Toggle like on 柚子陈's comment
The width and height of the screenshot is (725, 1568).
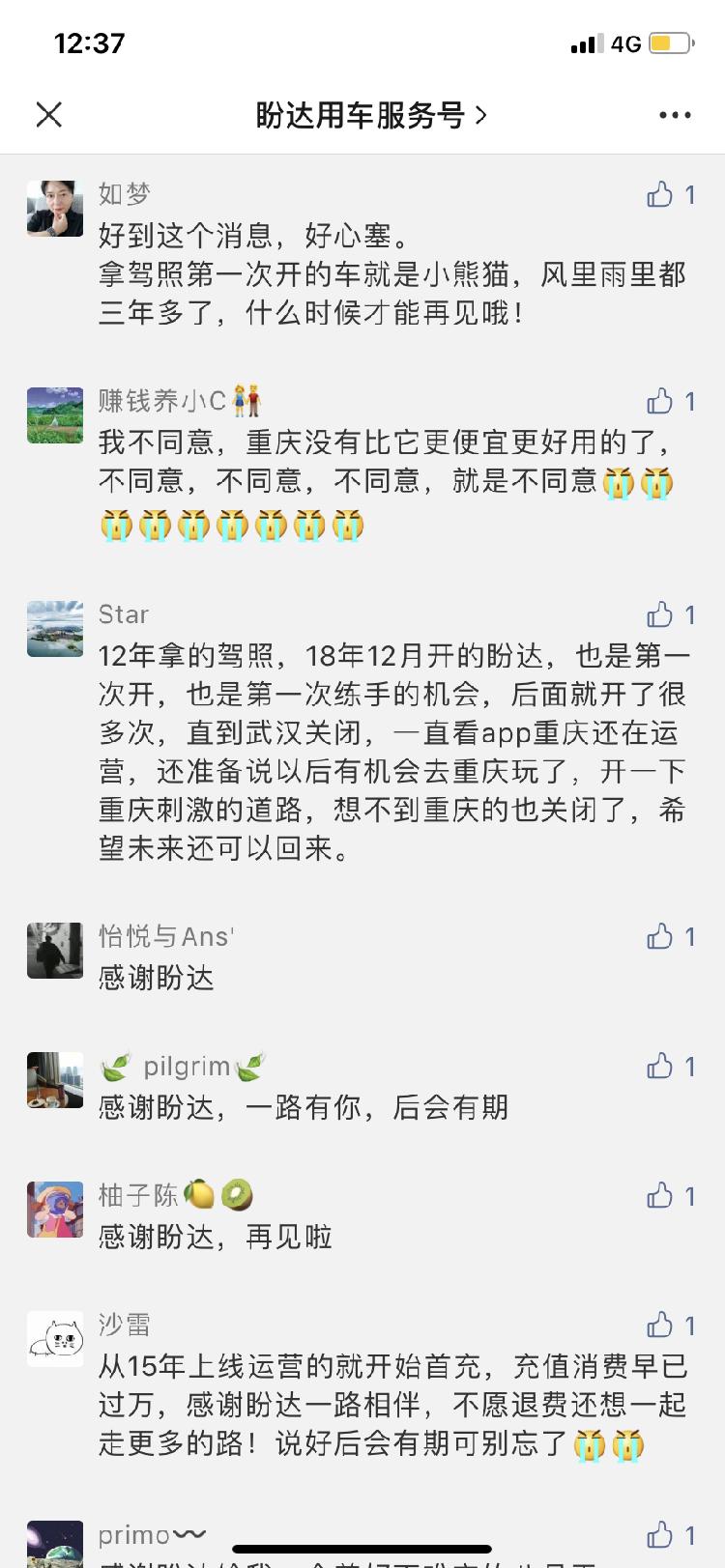click(x=661, y=1196)
